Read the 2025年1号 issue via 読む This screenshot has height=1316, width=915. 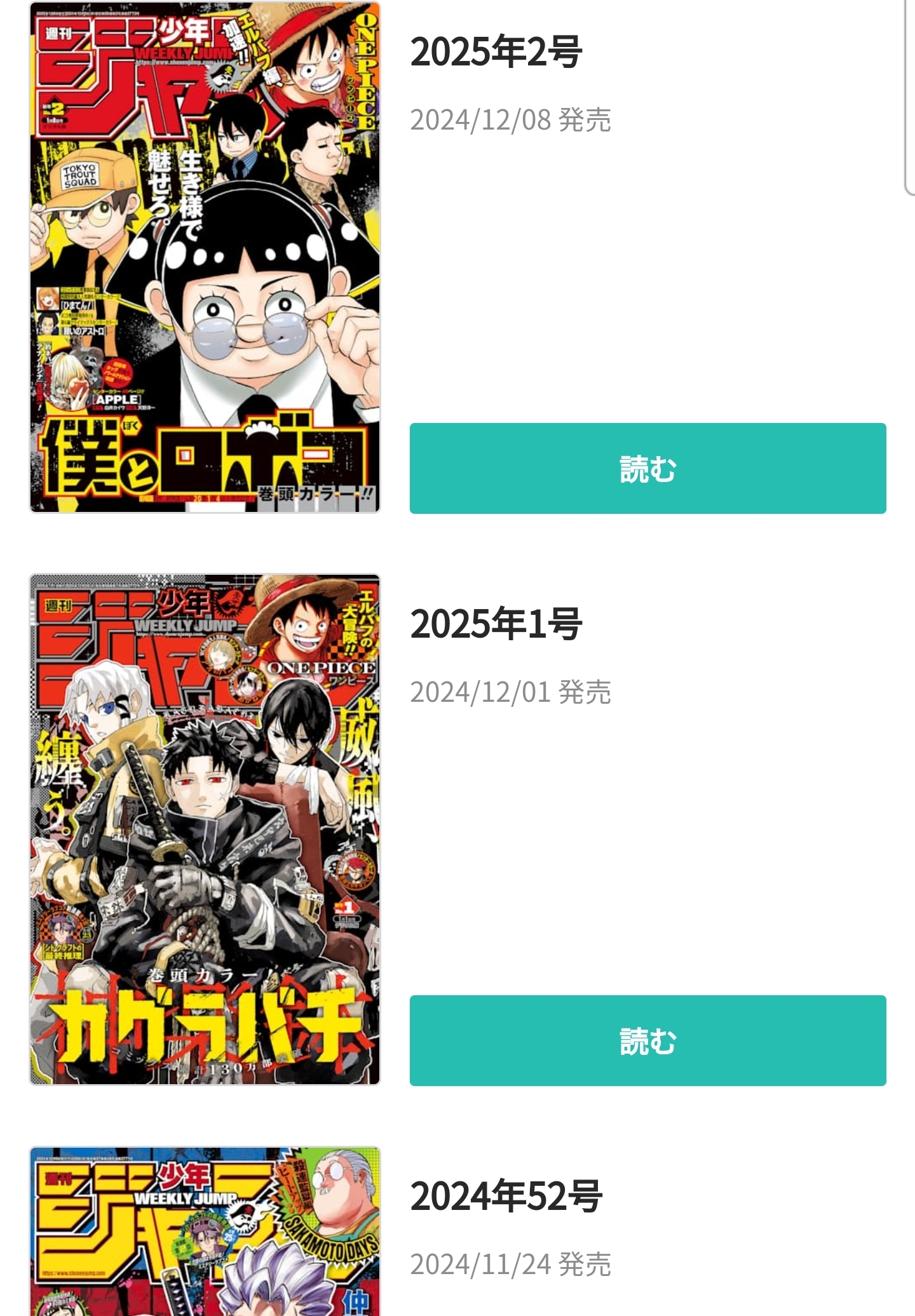(x=647, y=1040)
